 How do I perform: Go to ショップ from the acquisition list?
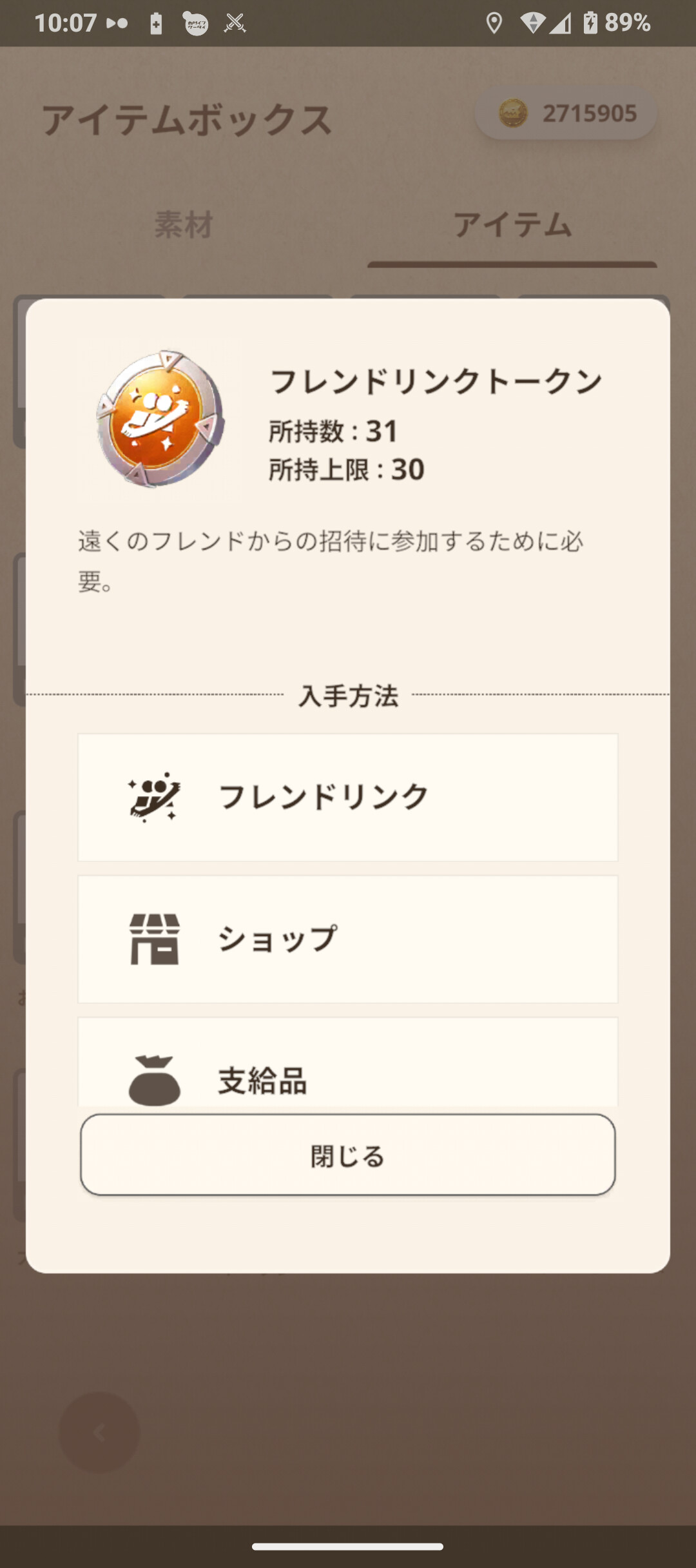click(347, 939)
